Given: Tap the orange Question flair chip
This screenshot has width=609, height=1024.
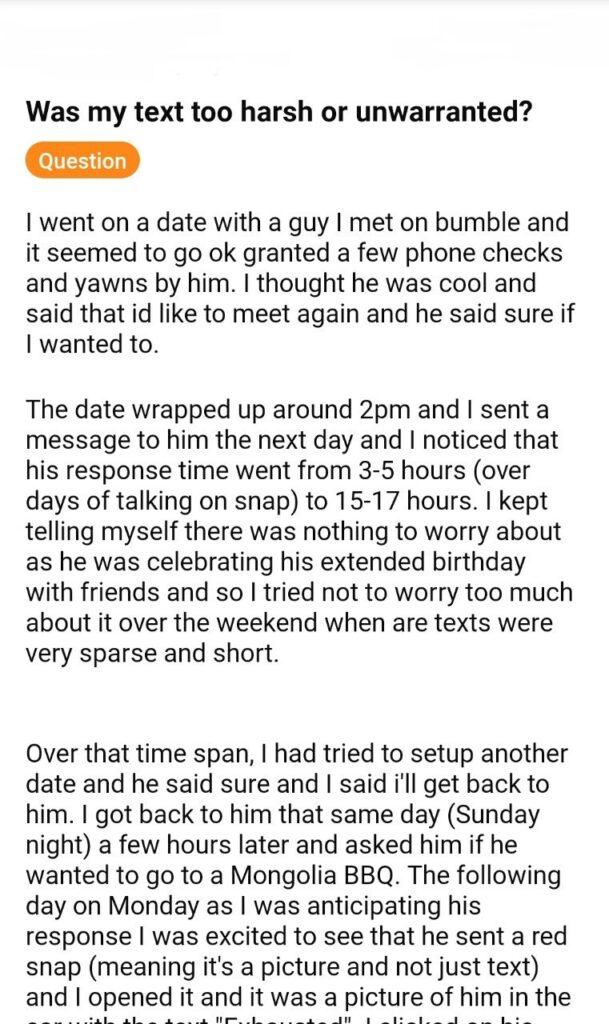Looking at the screenshot, I should click(82, 161).
